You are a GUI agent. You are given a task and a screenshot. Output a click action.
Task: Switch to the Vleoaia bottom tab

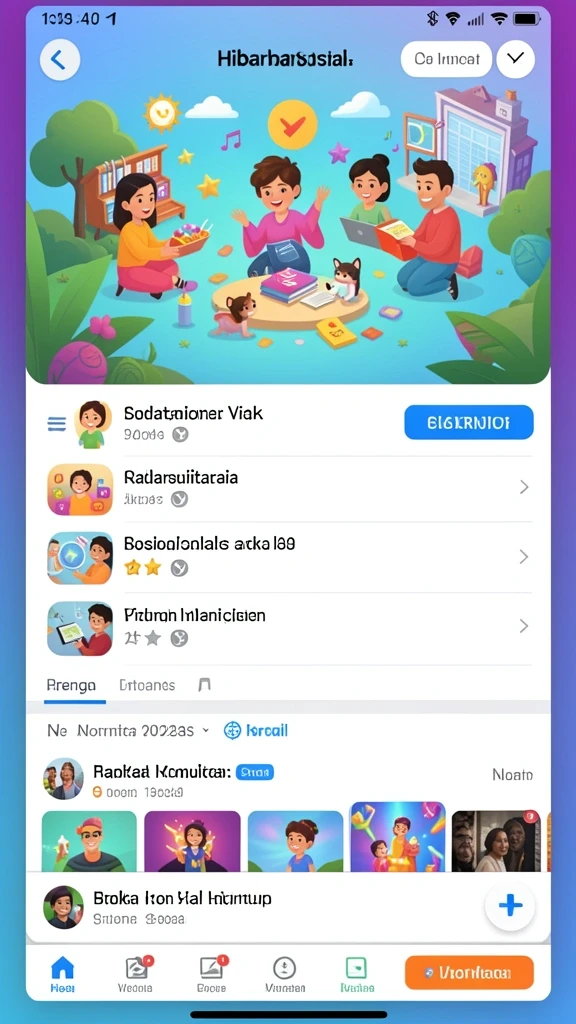[x=136, y=974]
